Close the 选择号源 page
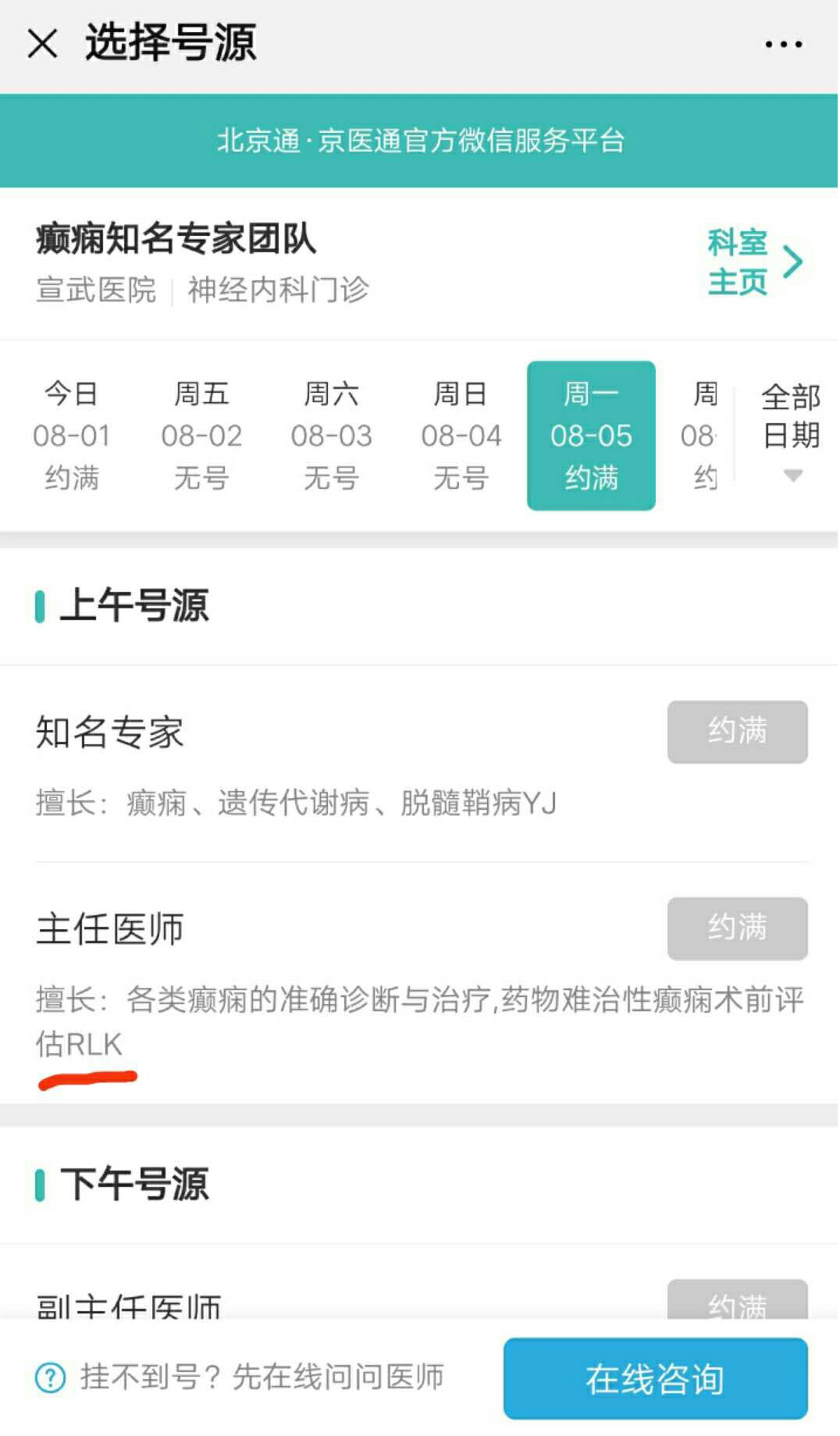Image resolution: width=840 pixels, height=1436 pixels. 42,43
